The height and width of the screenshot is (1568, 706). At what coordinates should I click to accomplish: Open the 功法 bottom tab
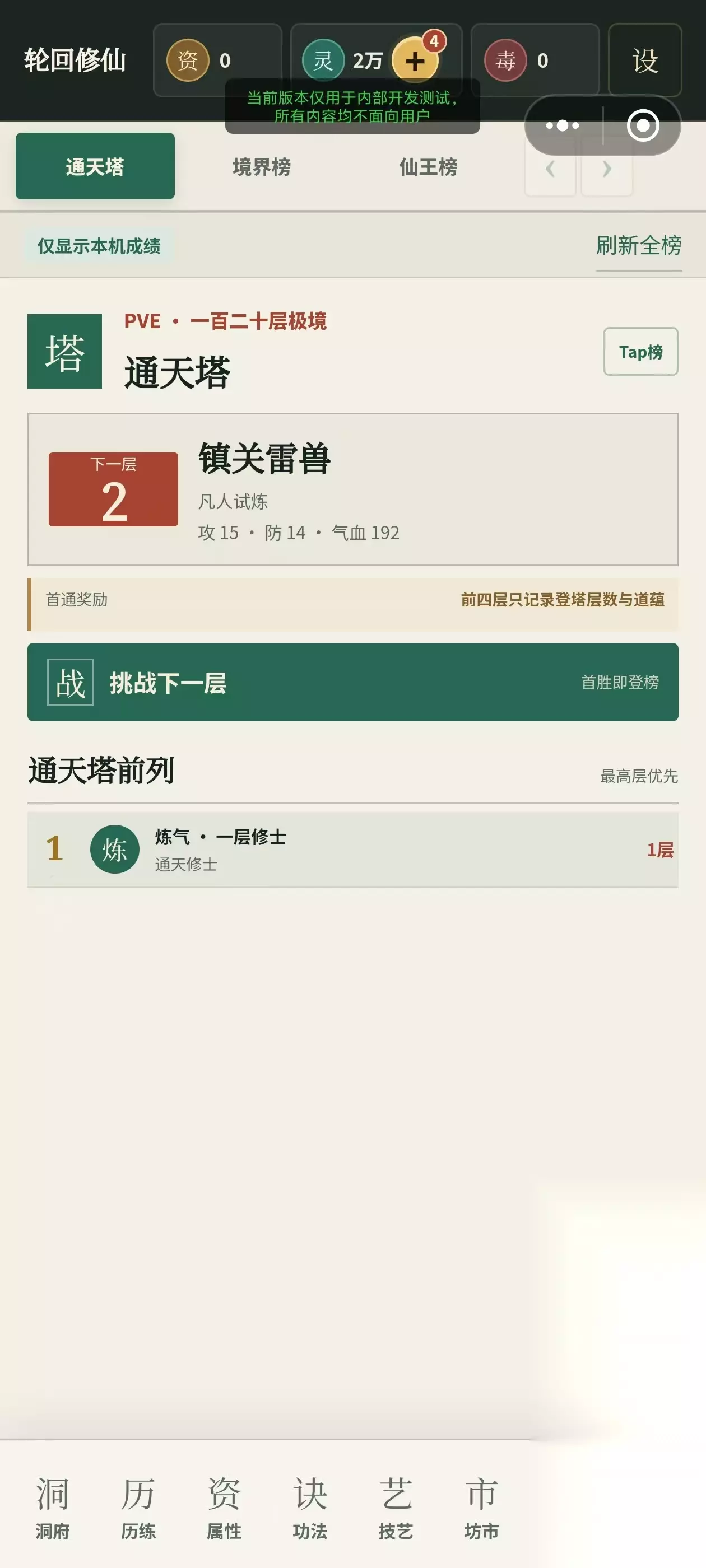[x=310, y=1507]
